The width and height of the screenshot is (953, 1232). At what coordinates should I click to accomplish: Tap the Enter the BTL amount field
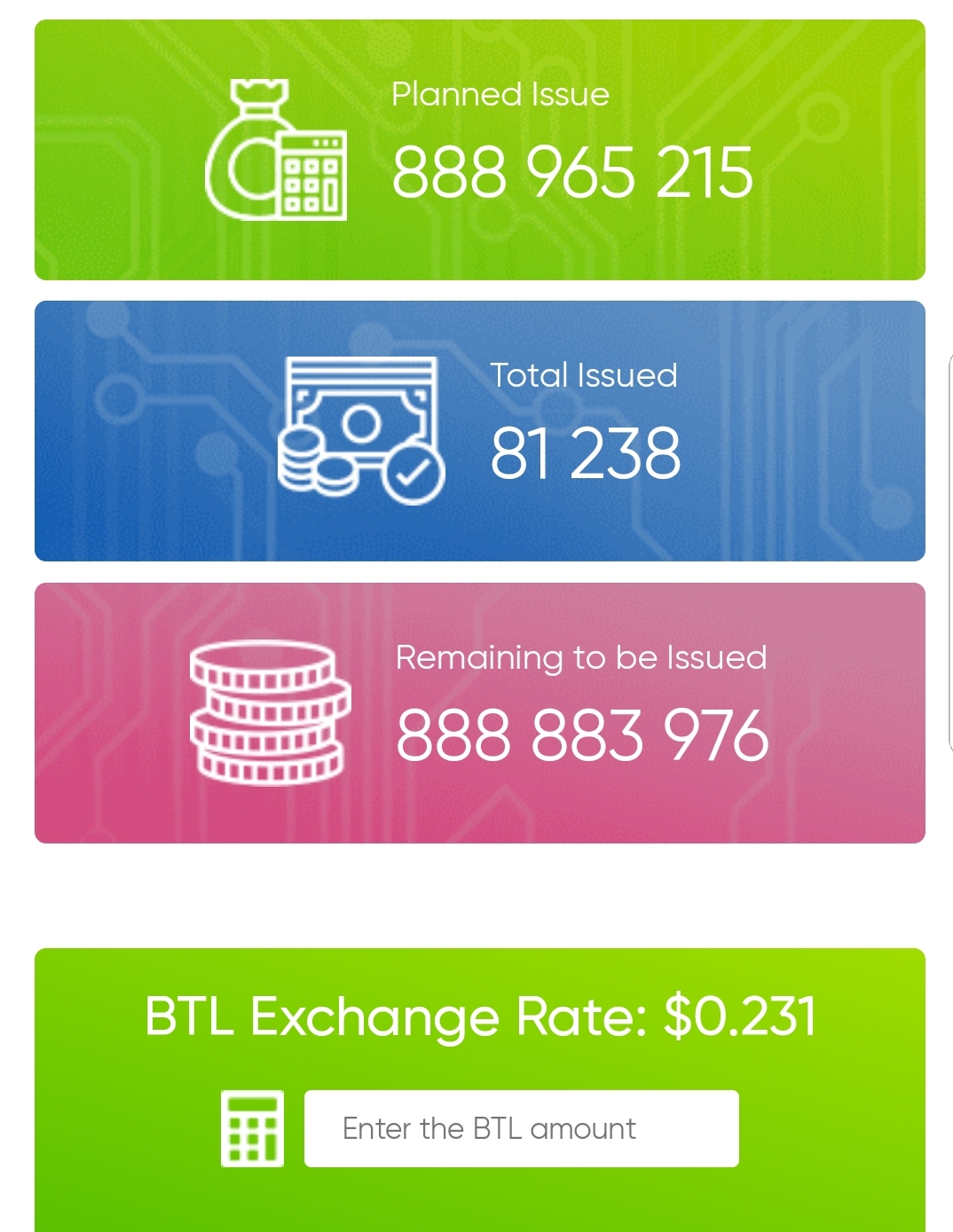[521, 1128]
